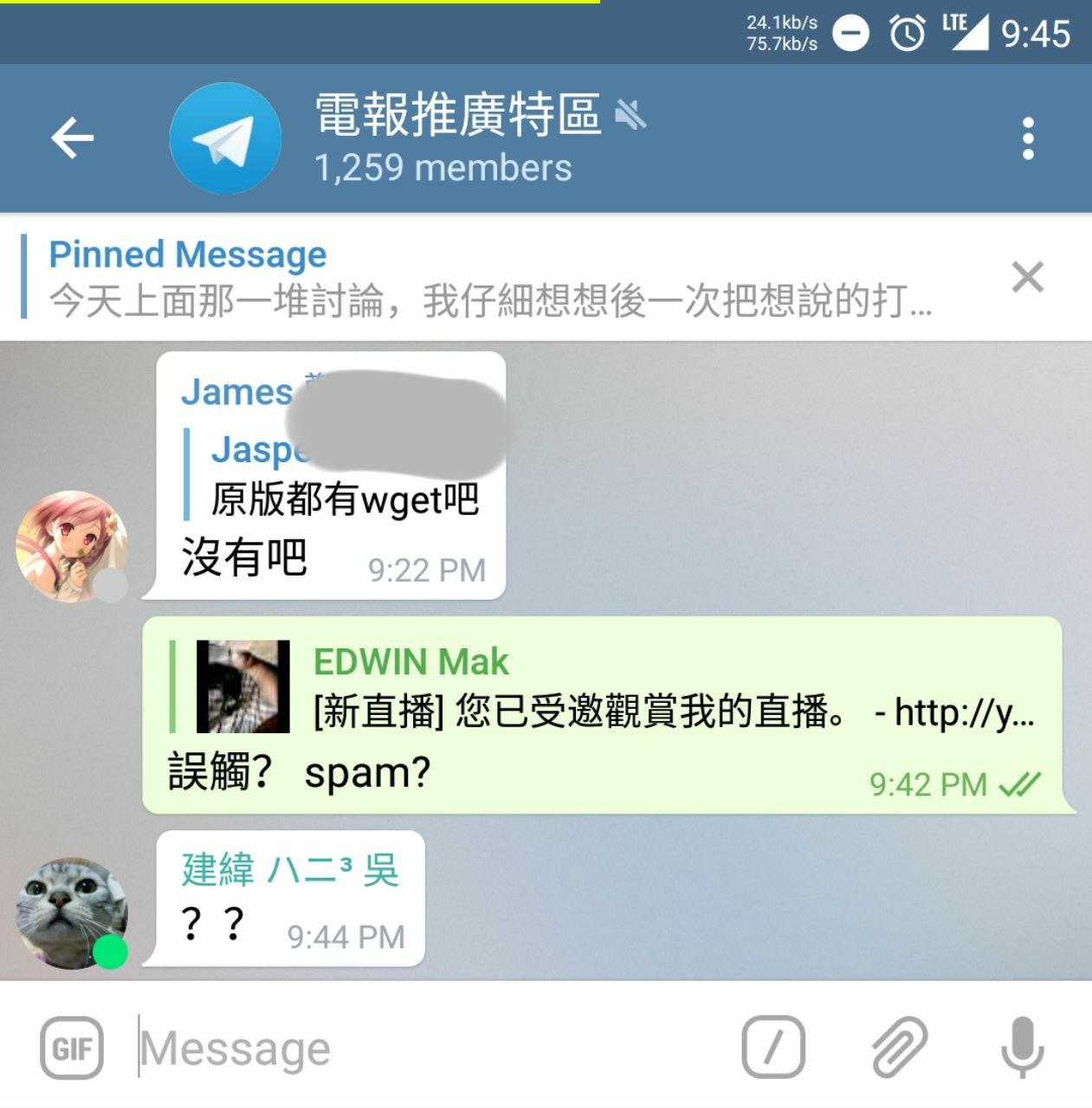
Task: Attach a file with the paperclip
Action: click(x=899, y=1047)
